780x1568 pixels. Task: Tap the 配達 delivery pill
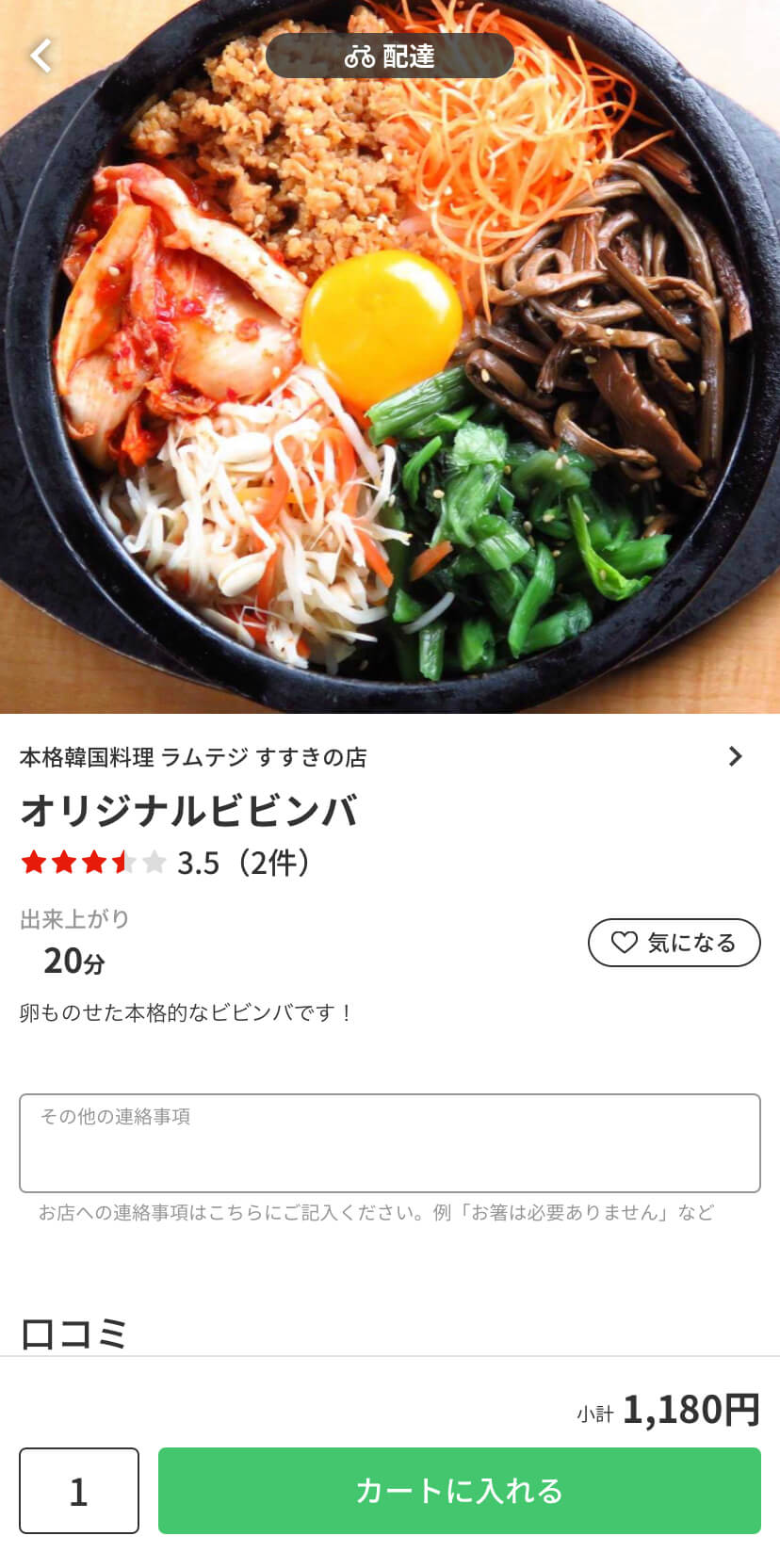(390, 56)
